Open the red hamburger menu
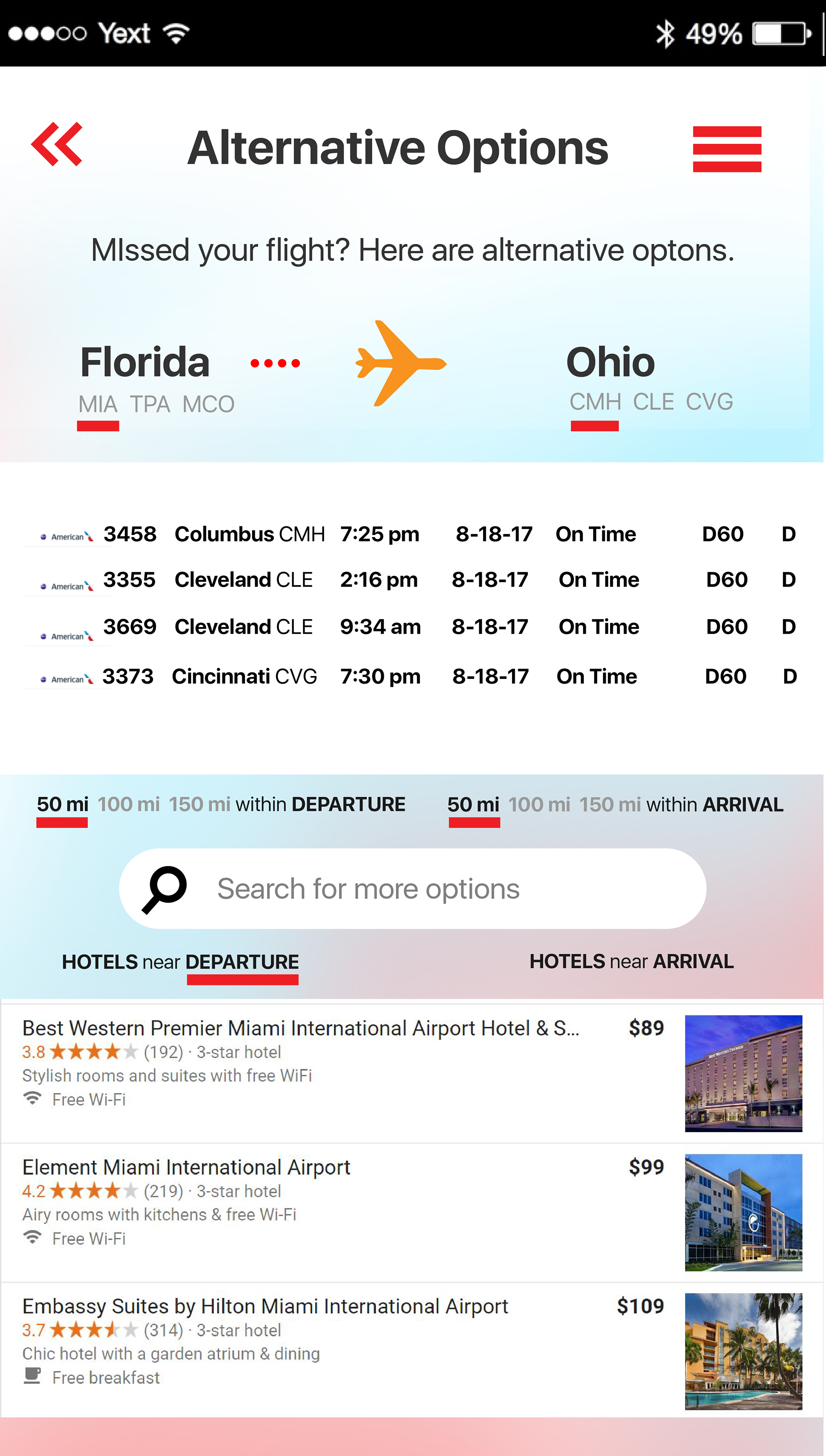Viewport: 826px width, 1456px height. (727, 149)
